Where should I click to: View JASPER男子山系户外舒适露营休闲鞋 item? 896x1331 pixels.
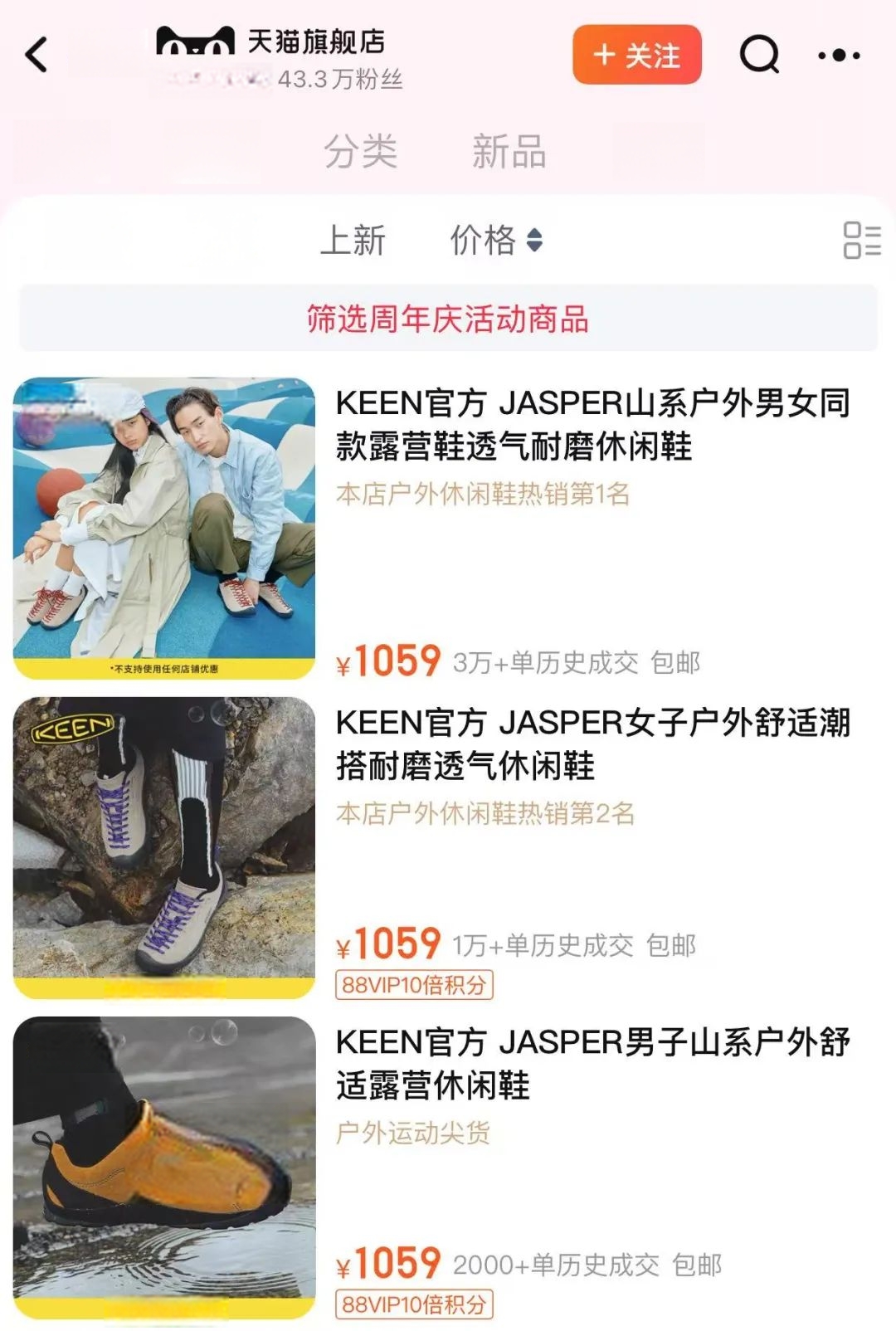[592, 1064]
